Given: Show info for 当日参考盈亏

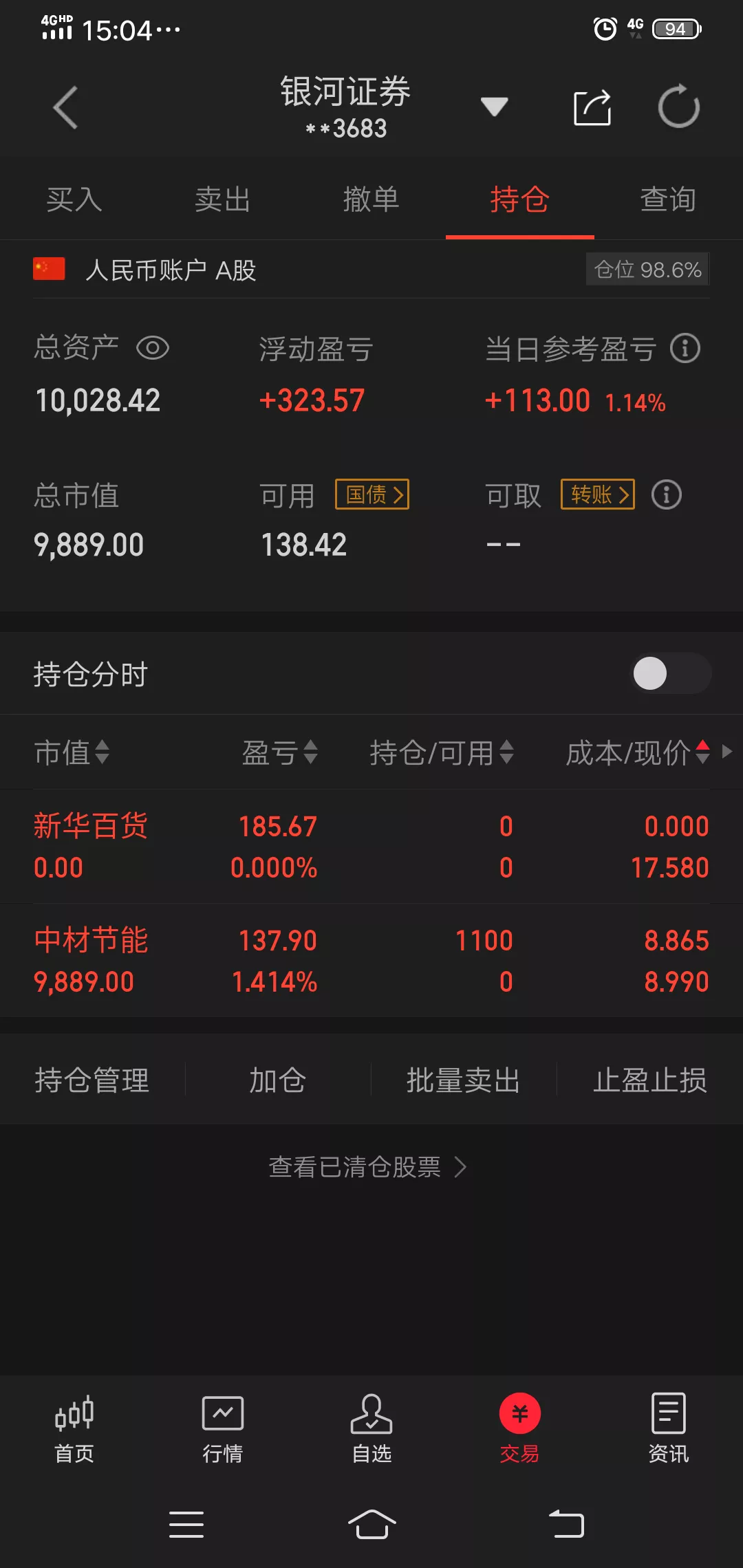Looking at the screenshot, I should (685, 349).
